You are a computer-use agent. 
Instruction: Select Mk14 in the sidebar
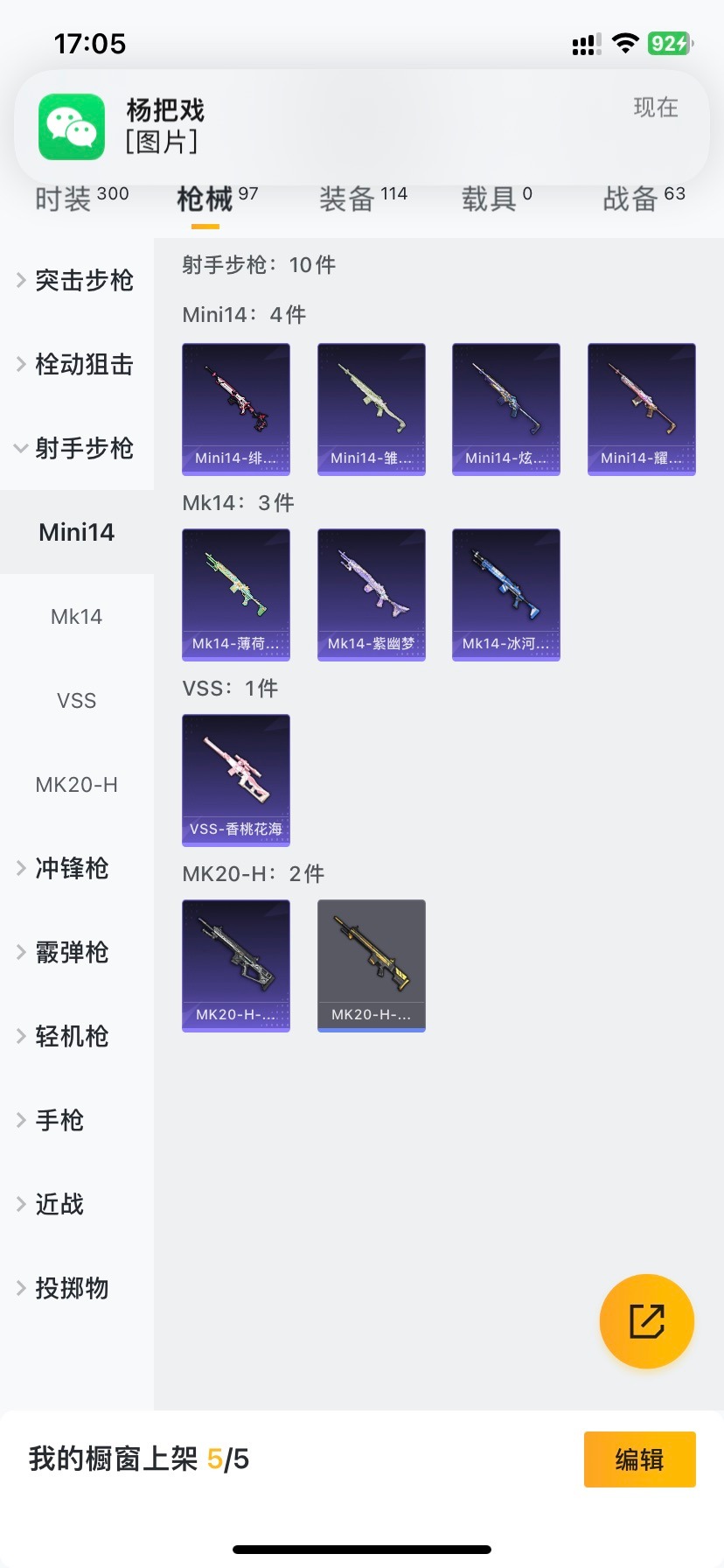77,617
